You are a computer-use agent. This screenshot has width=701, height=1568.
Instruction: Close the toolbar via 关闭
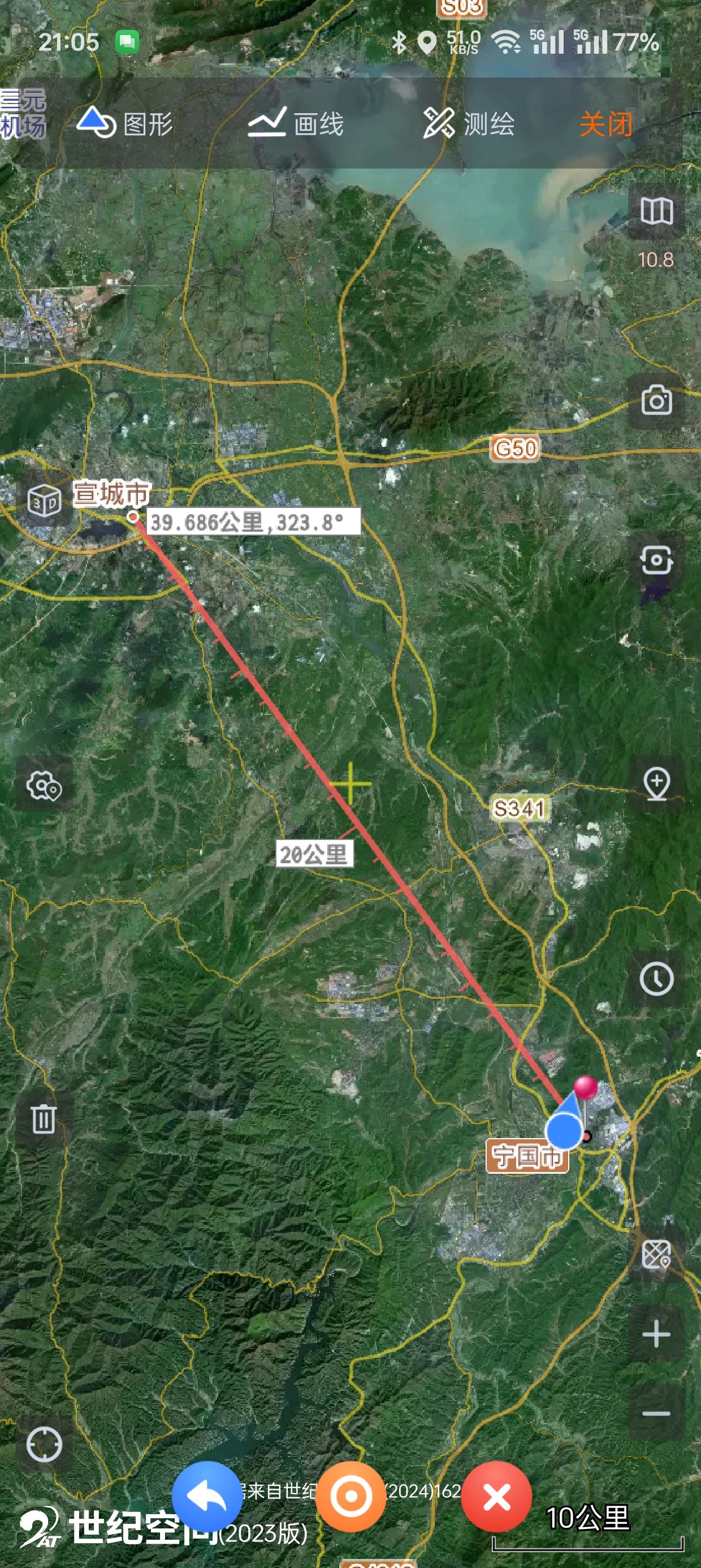605,124
